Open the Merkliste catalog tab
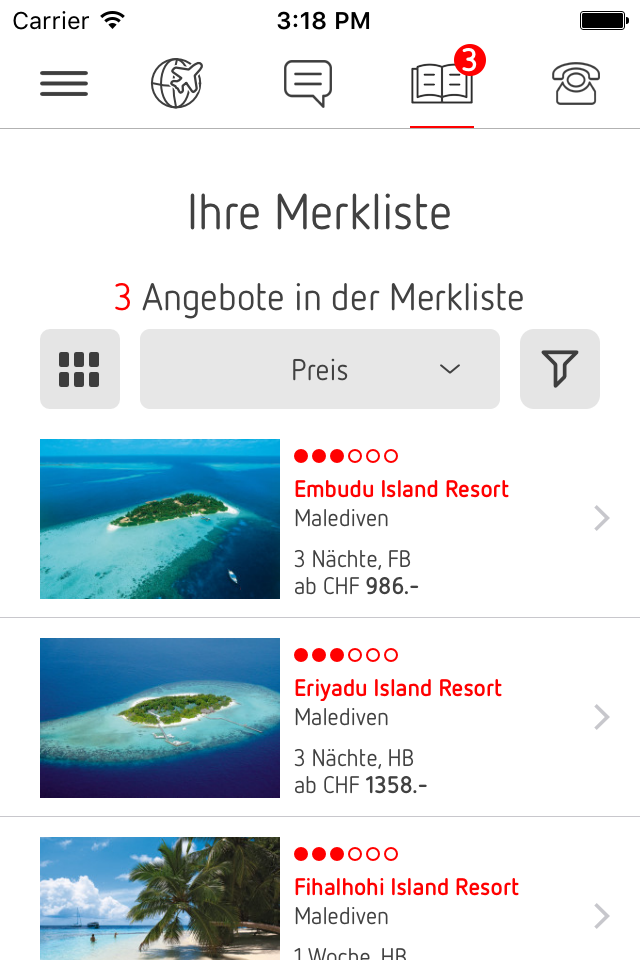The width and height of the screenshot is (640, 960). point(441,84)
